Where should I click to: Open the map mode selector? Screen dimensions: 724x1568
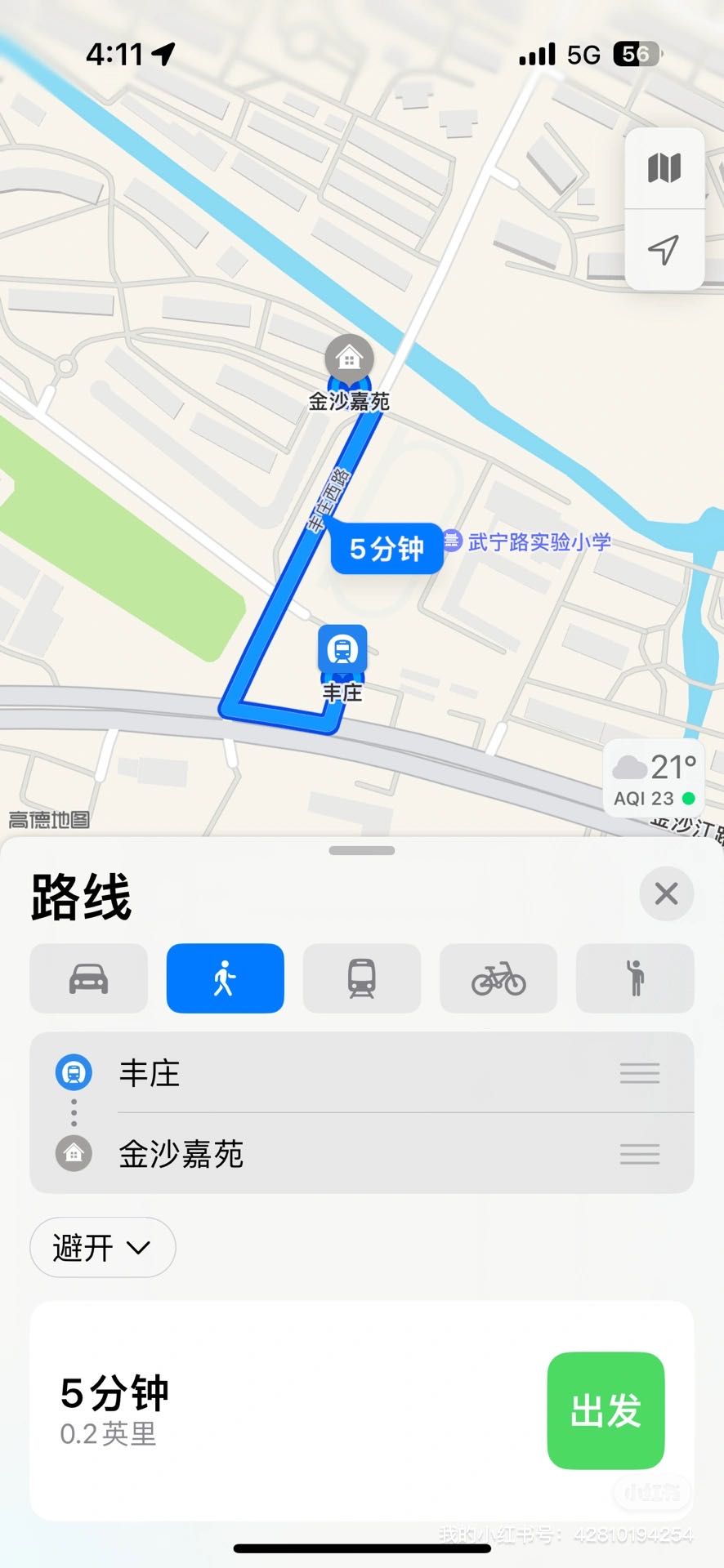(664, 168)
